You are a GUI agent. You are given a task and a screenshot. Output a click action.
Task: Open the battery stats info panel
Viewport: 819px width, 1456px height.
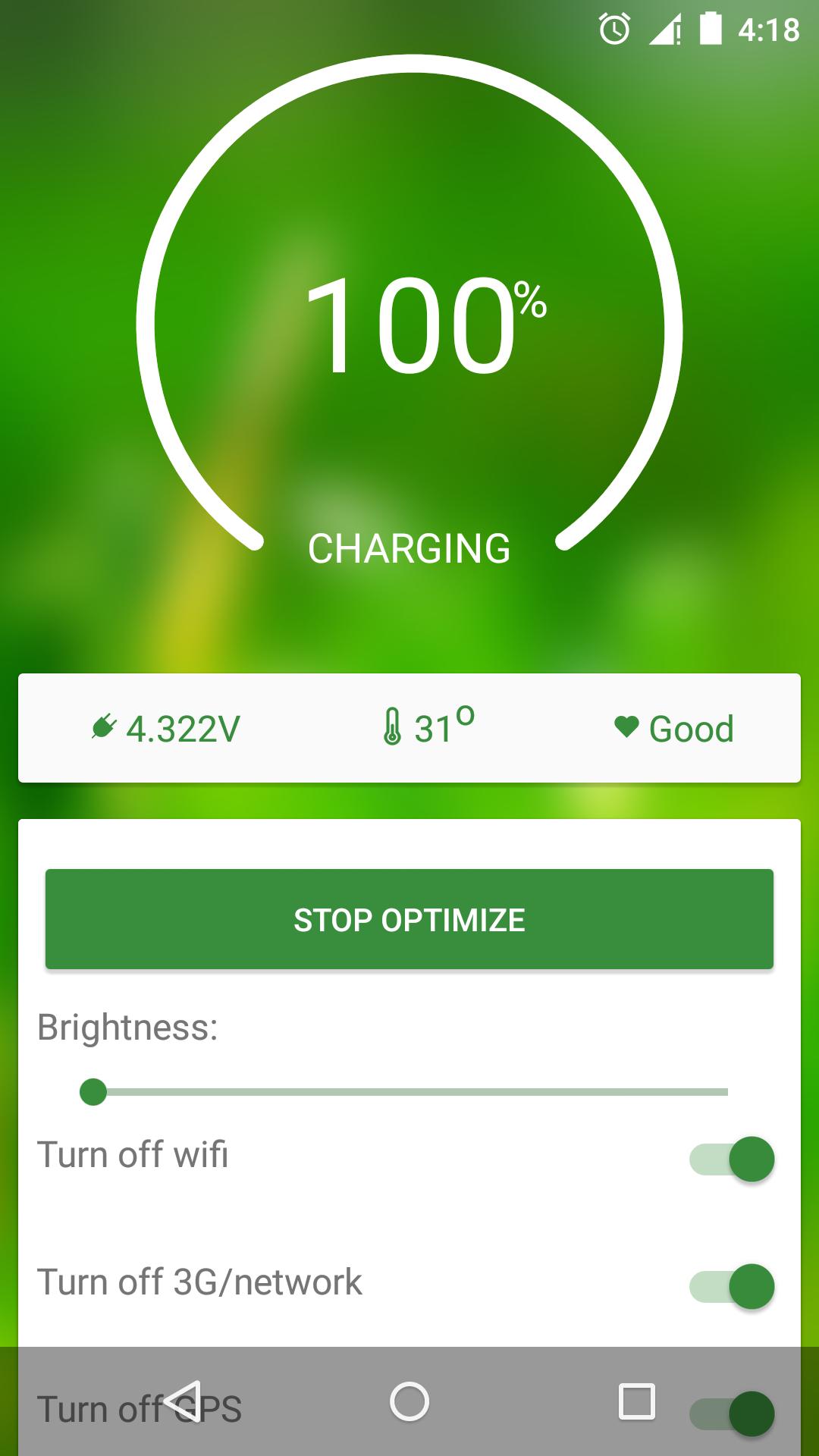tap(409, 726)
